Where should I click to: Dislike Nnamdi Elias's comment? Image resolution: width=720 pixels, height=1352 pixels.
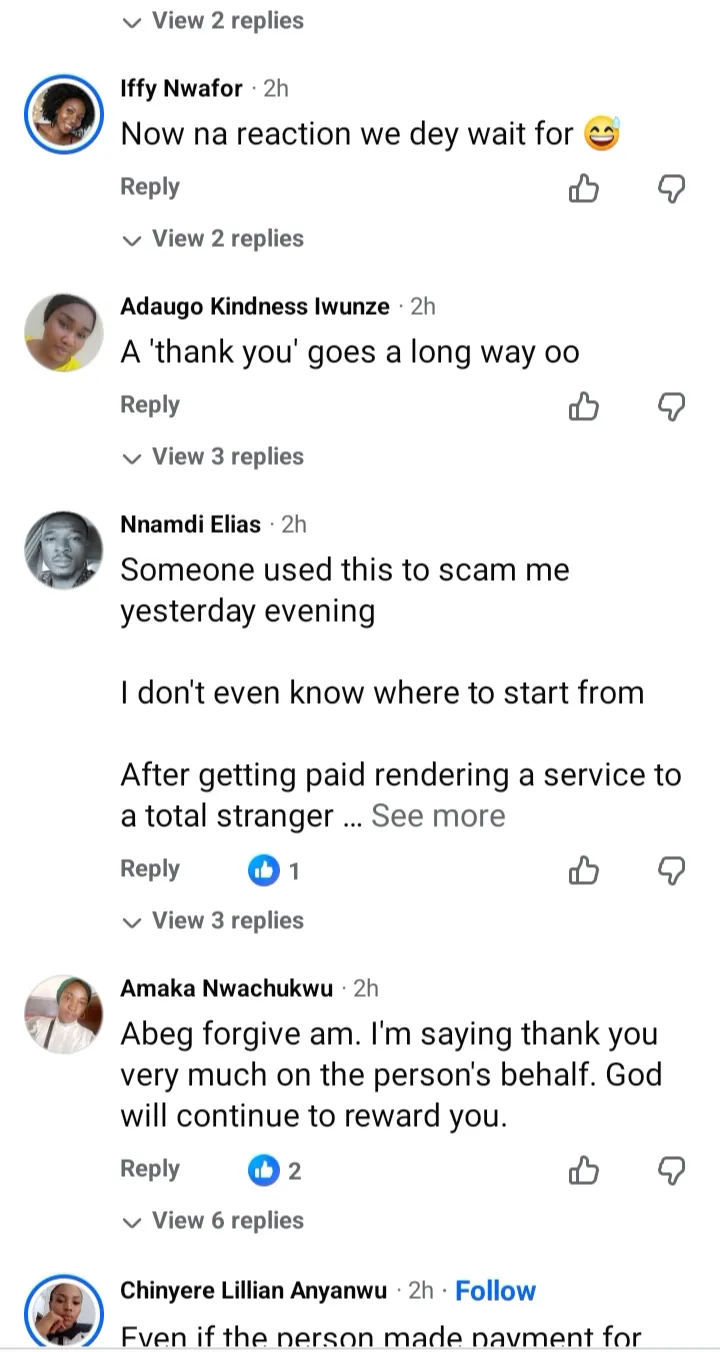pos(672,871)
